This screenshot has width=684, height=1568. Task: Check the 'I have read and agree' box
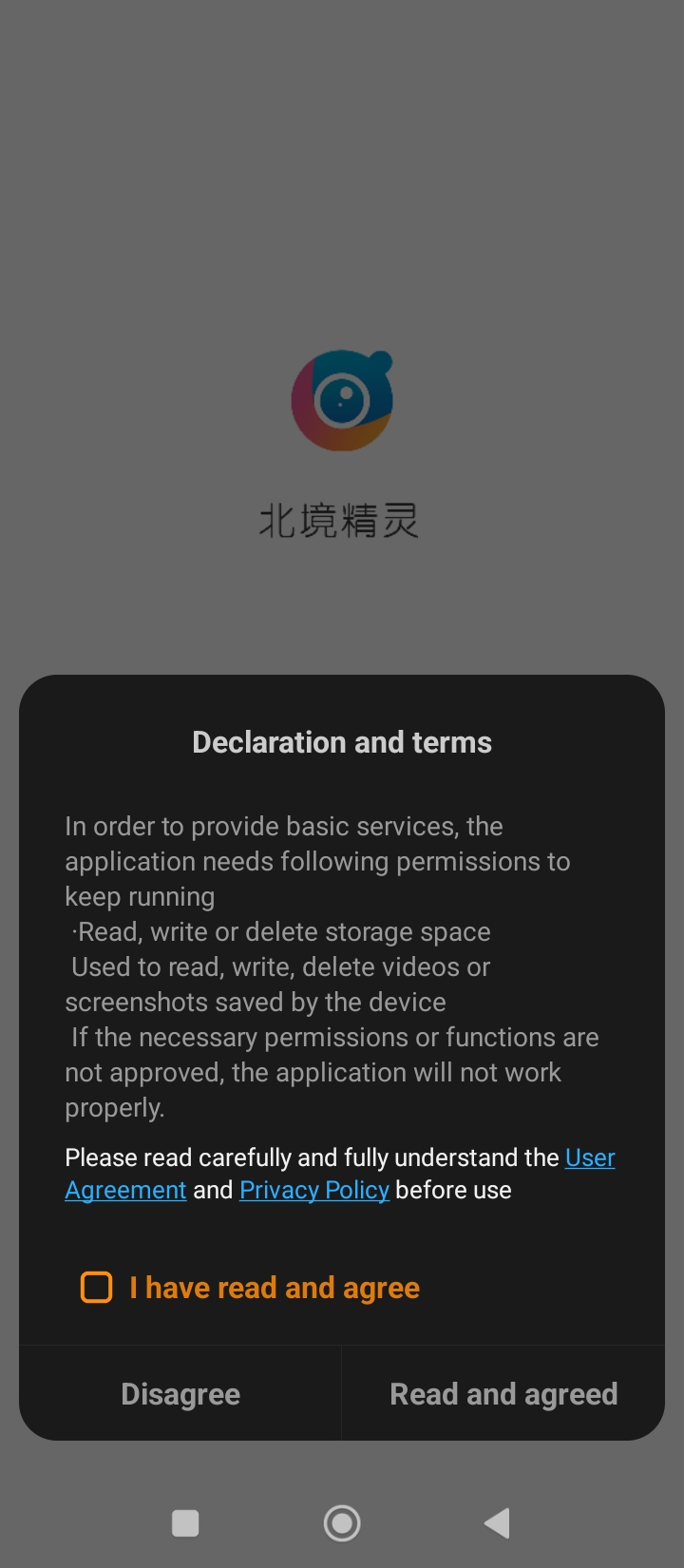[97, 1288]
